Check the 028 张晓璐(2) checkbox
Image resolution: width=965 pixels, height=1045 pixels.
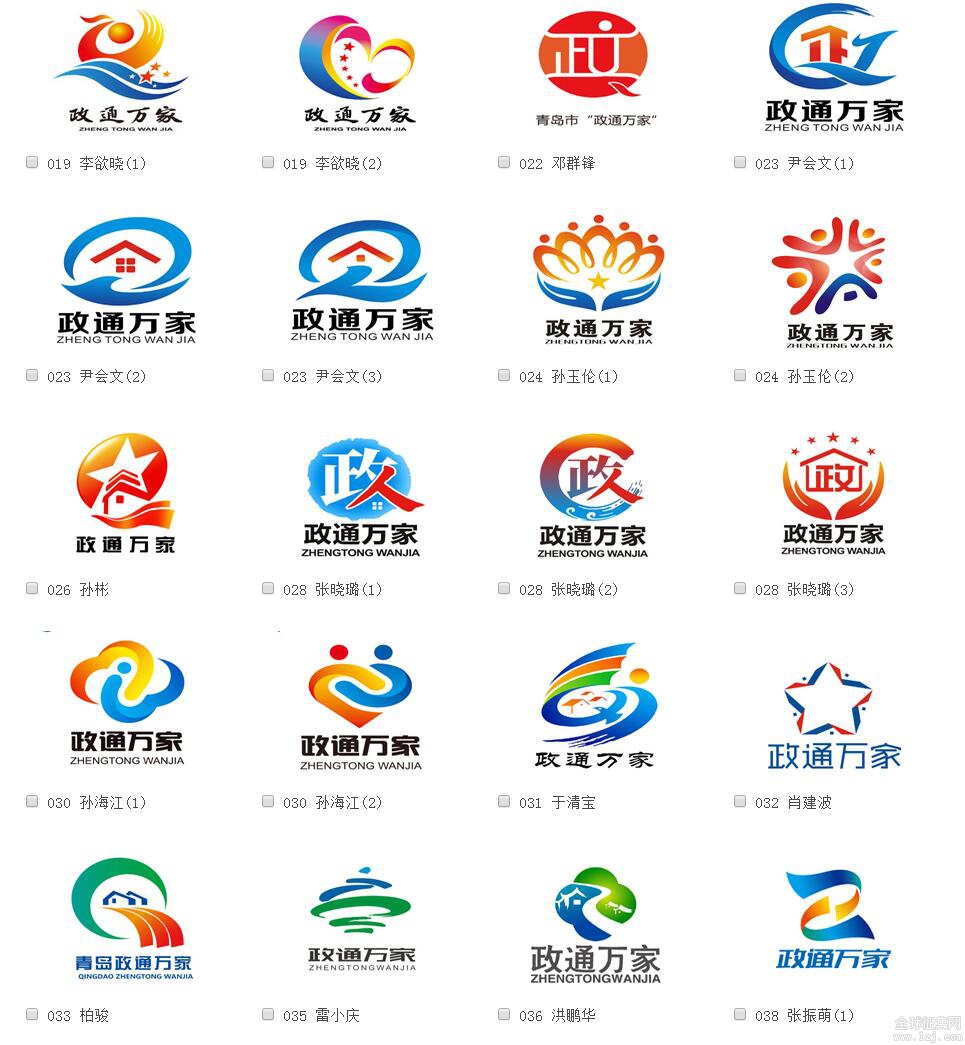tap(504, 588)
